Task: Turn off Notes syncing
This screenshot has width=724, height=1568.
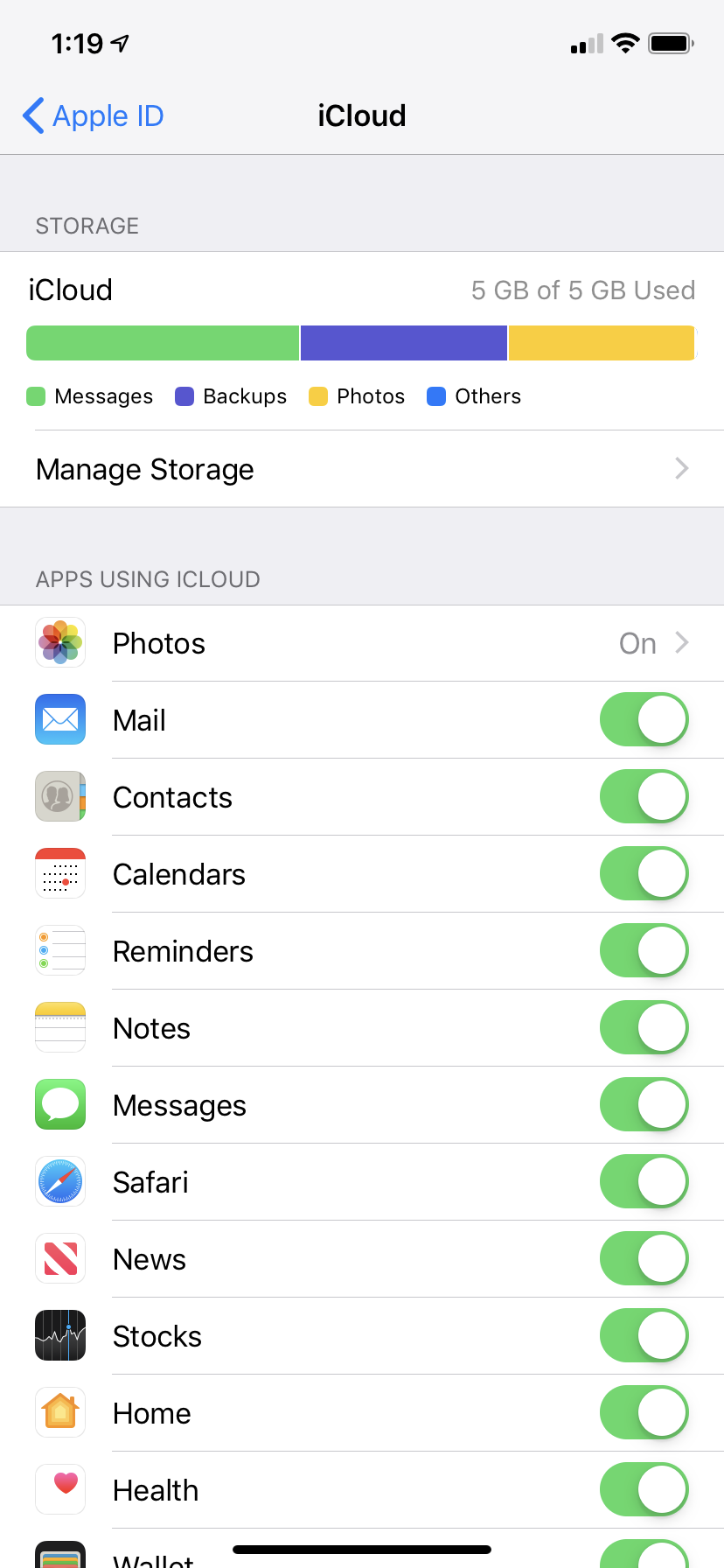Action: (644, 1028)
